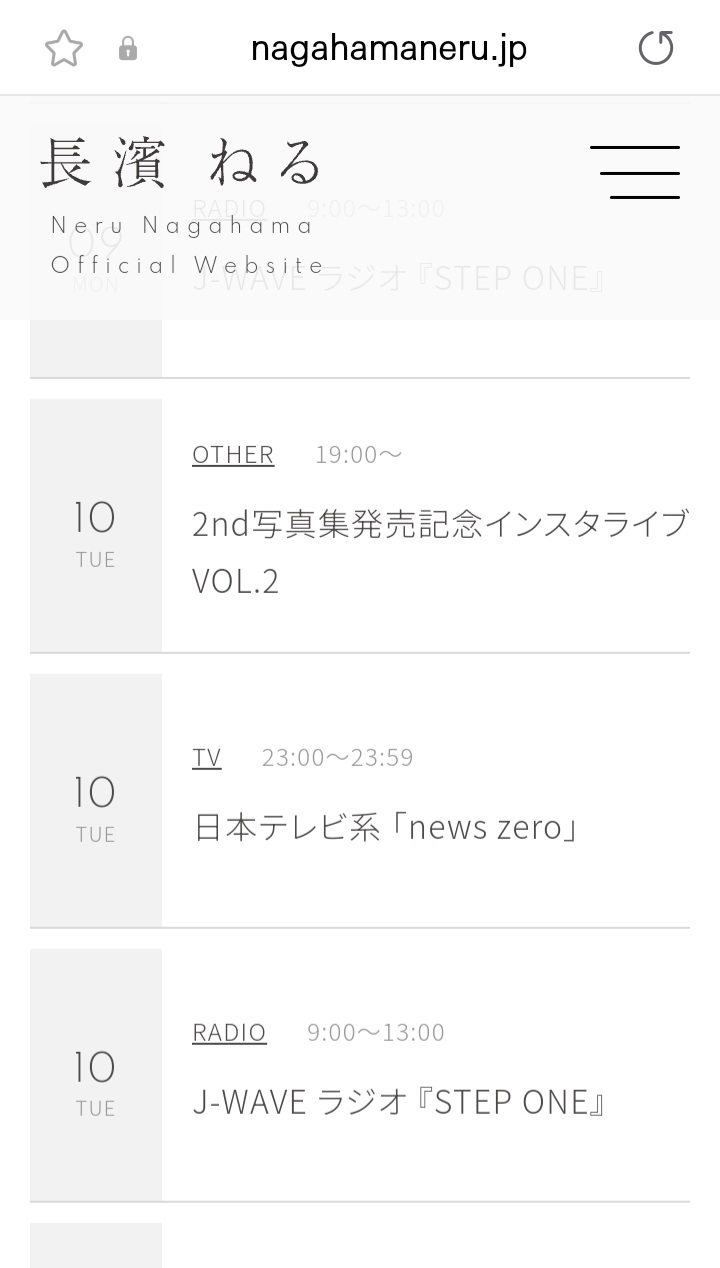The image size is (720, 1268).
Task: Select the RADIO category link at 10 TUE
Action: (x=229, y=1032)
